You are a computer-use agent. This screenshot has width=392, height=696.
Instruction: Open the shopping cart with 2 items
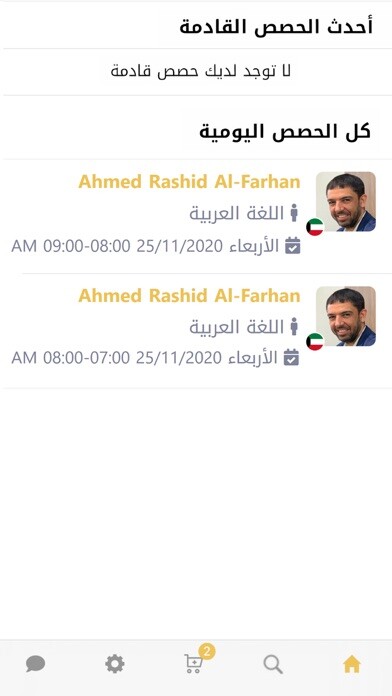[x=195, y=661]
